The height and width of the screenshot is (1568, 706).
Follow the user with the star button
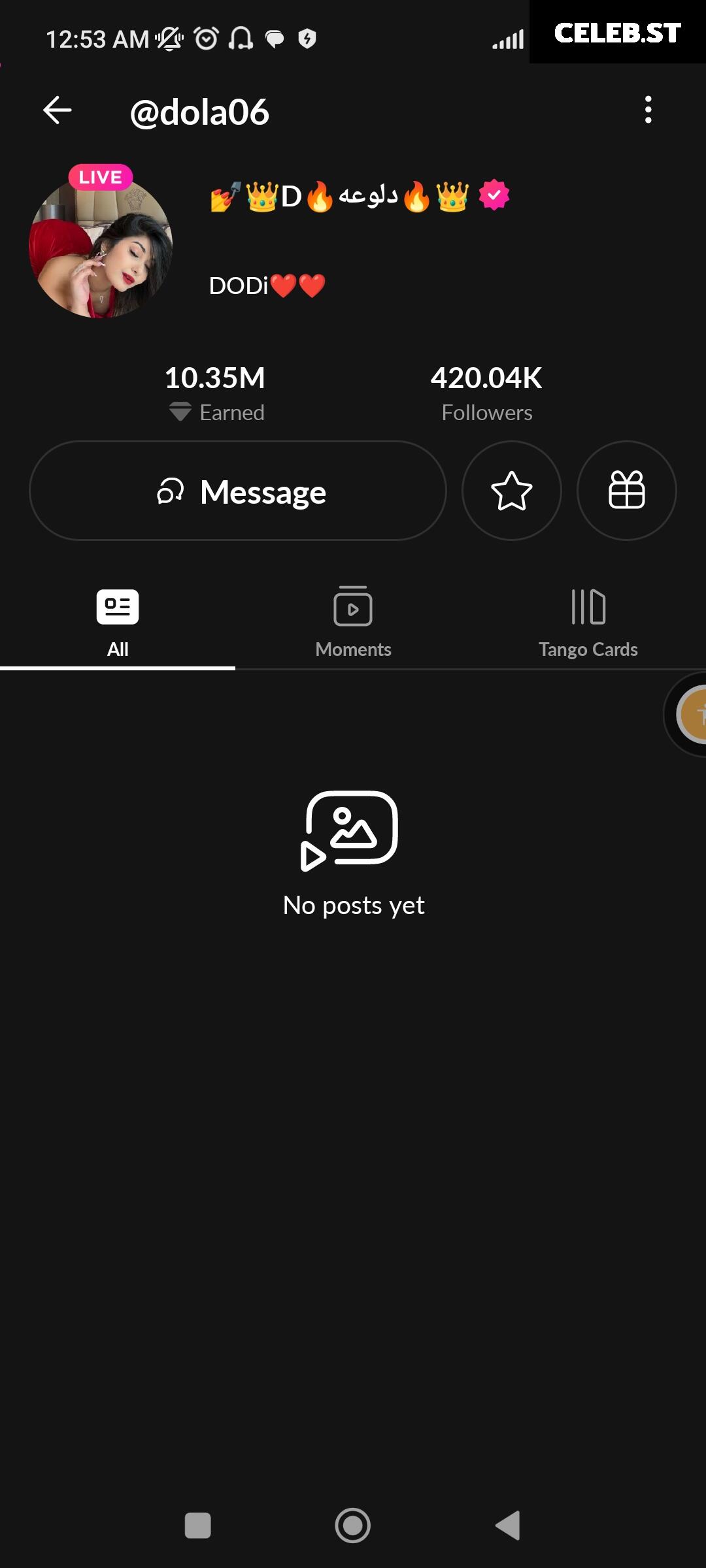[x=511, y=491]
